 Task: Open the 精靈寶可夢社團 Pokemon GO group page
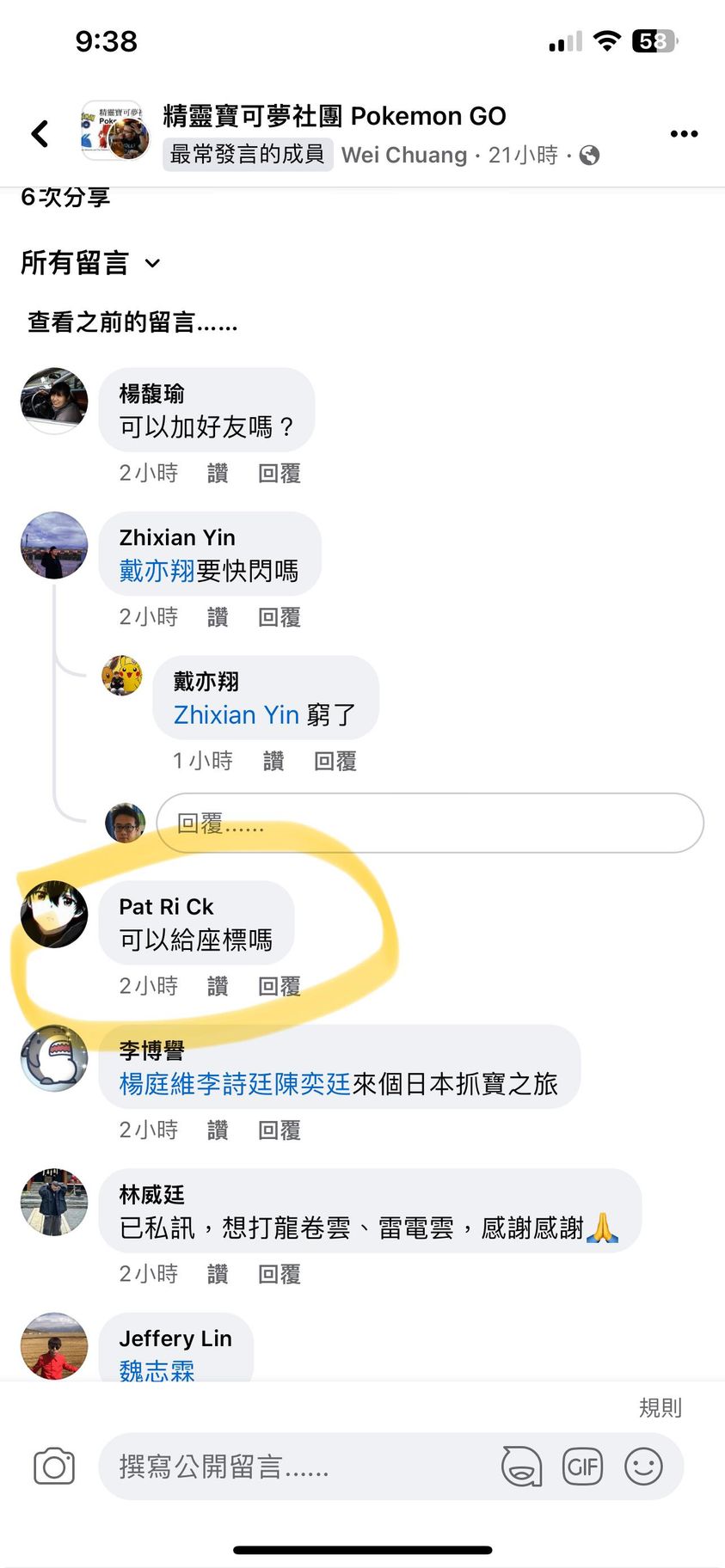coord(334,116)
